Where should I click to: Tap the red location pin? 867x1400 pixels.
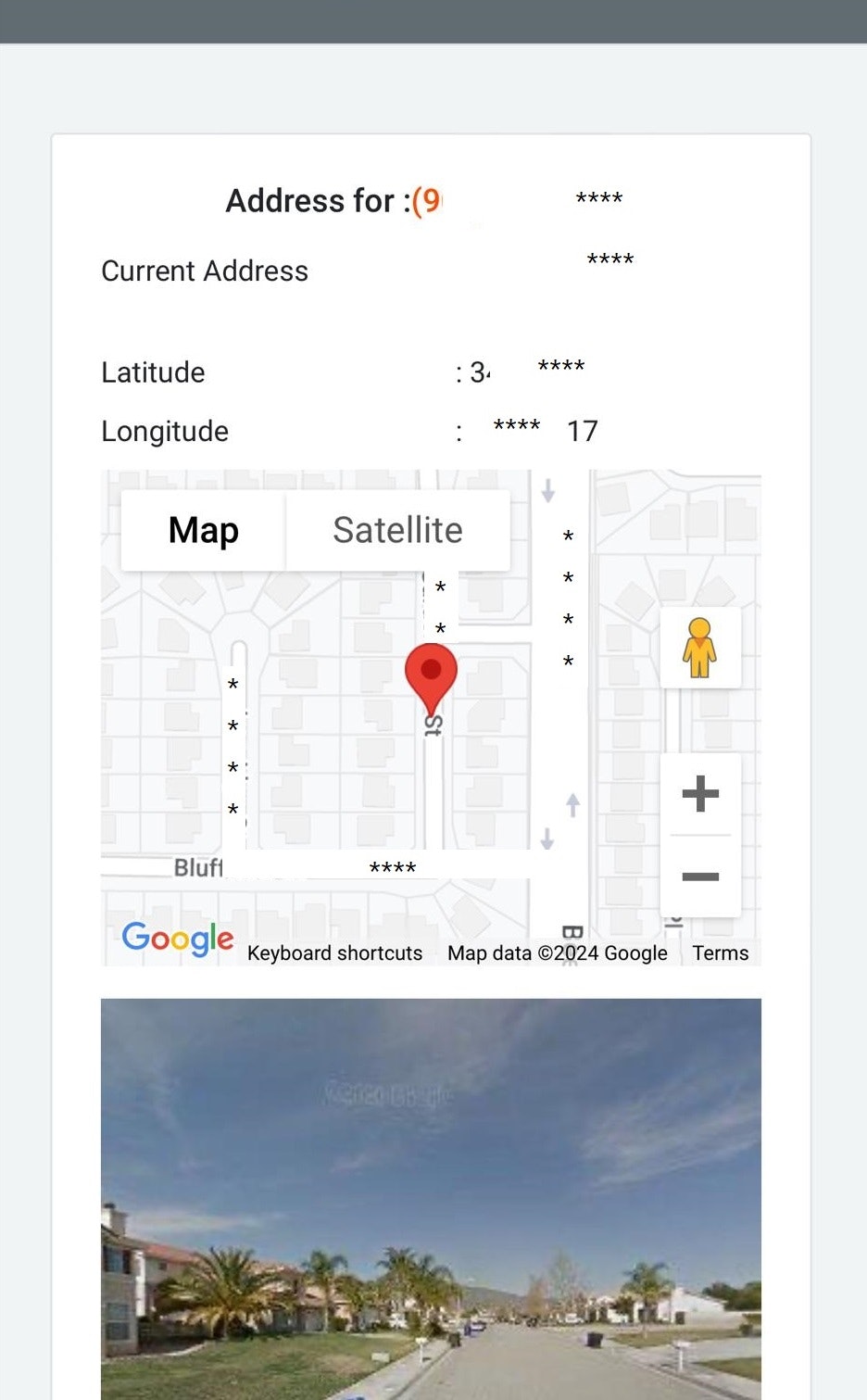tap(431, 674)
